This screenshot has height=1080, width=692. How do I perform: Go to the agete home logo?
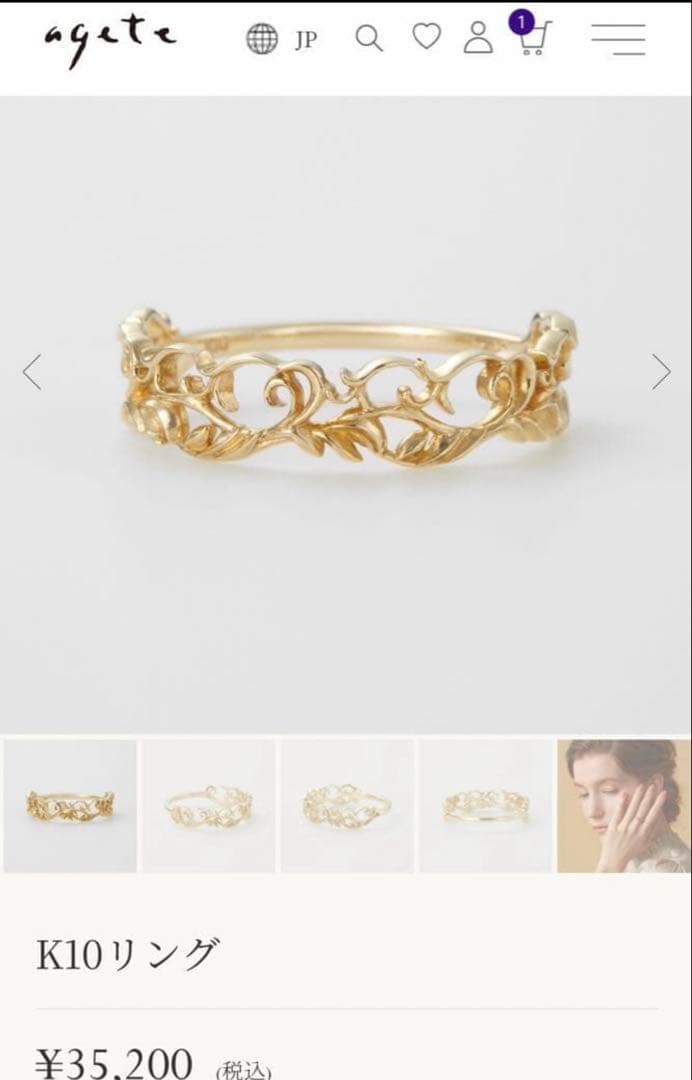coord(108,40)
